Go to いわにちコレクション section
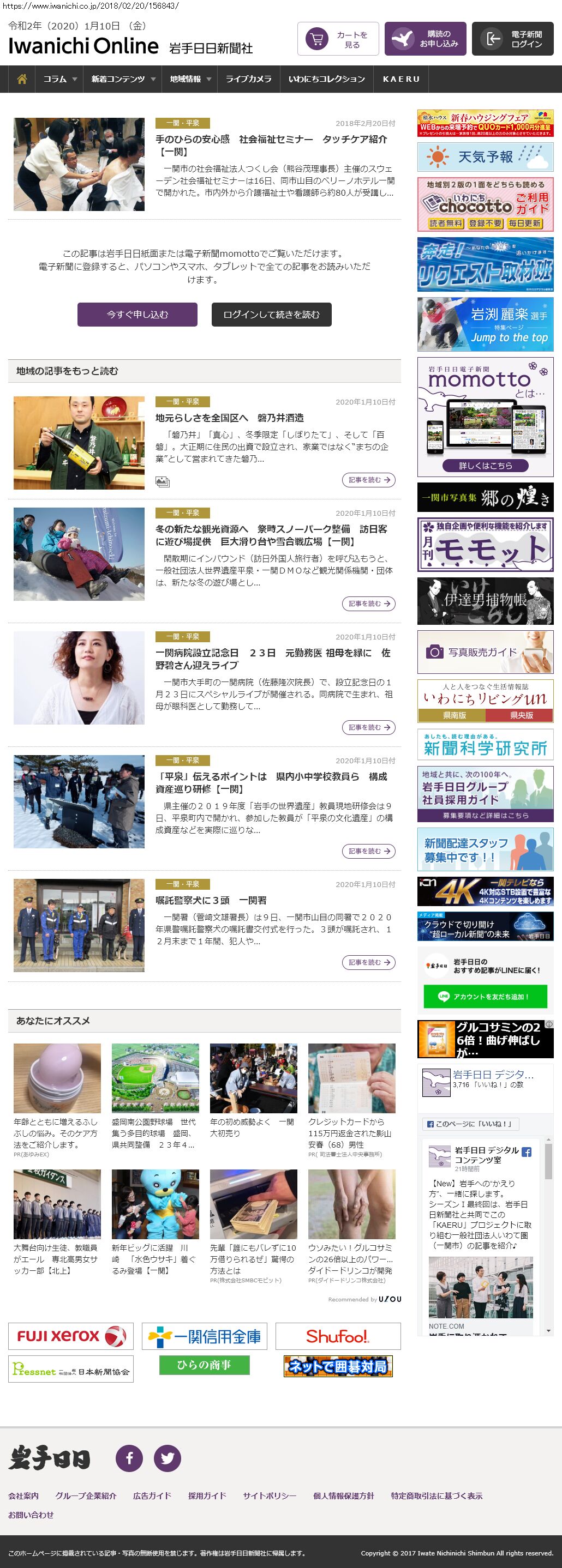The width and height of the screenshot is (562, 1568). pyautogui.click(x=326, y=79)
